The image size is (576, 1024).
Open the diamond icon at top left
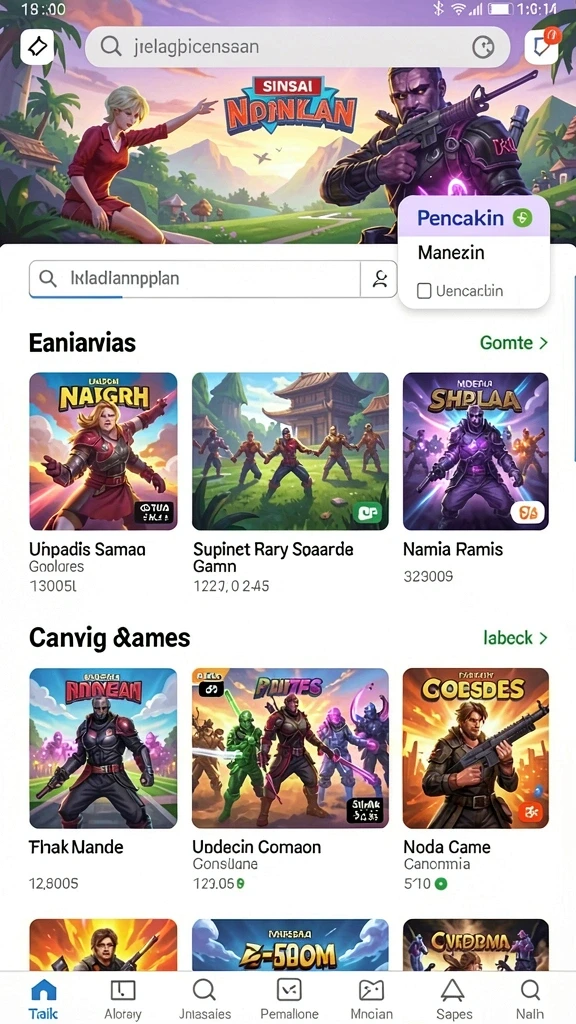click(37, 47)
